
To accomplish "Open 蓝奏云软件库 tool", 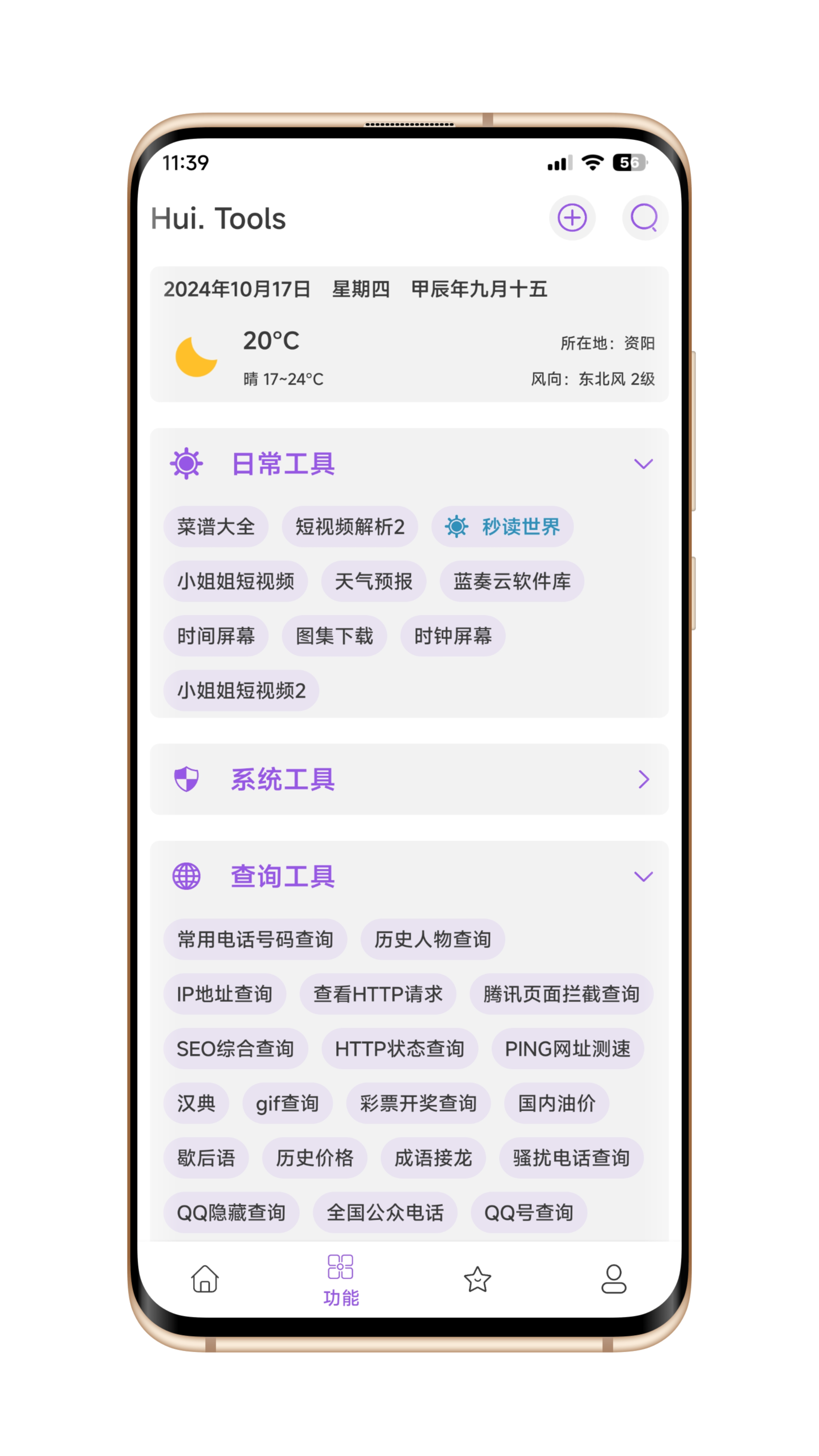I will pos(511,581).
